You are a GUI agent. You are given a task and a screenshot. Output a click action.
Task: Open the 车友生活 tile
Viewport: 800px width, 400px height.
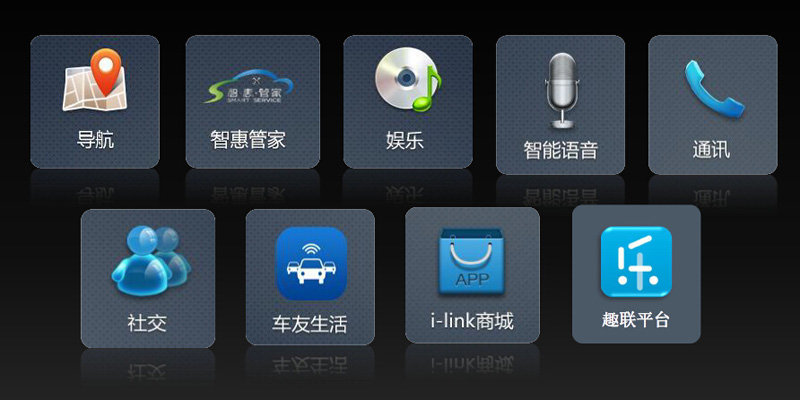point(310,278)
